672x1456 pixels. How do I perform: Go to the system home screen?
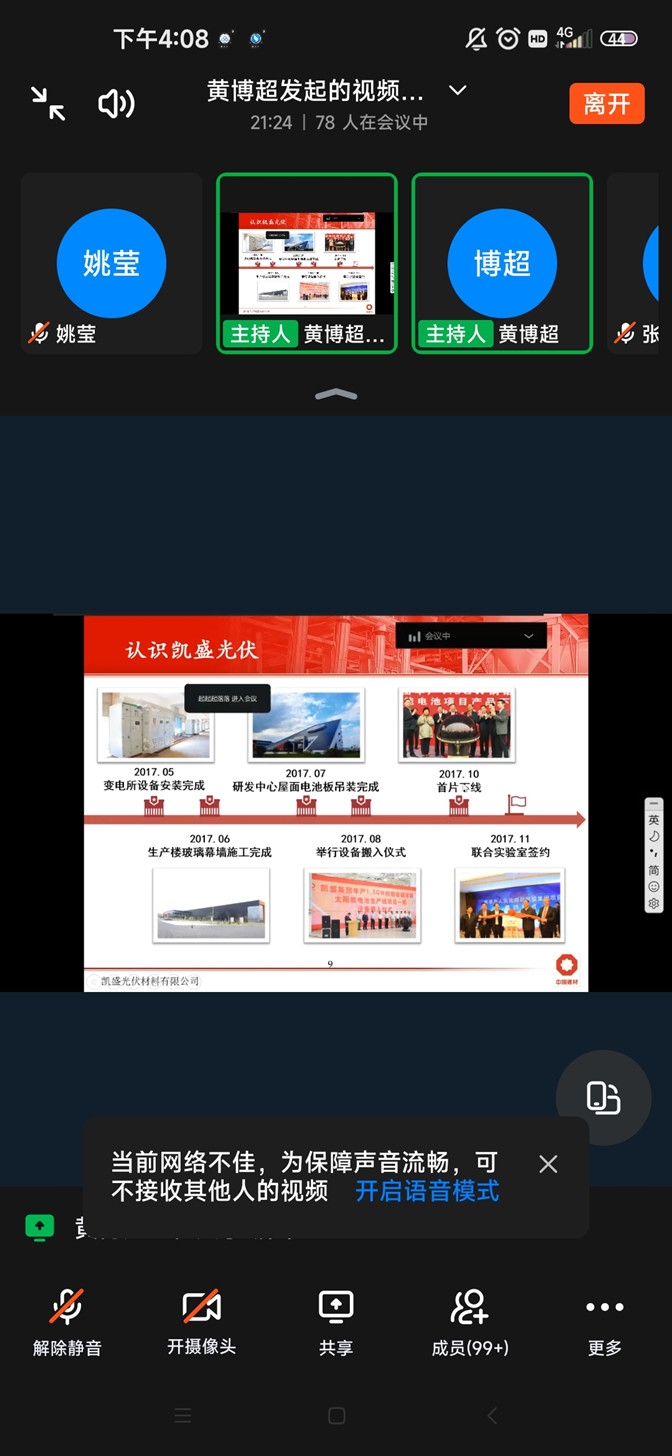click(336, 1415)
